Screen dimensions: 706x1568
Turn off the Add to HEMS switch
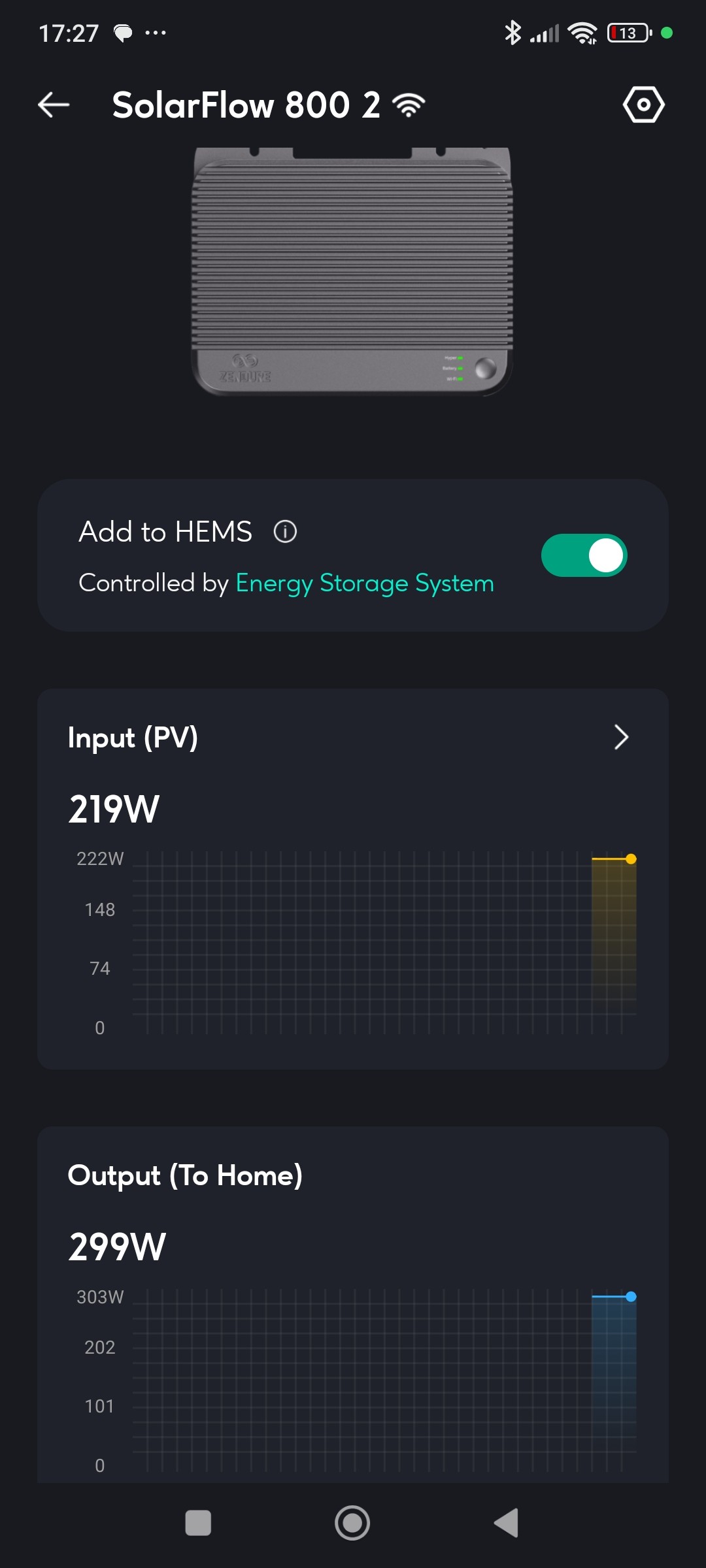[584, 555]
